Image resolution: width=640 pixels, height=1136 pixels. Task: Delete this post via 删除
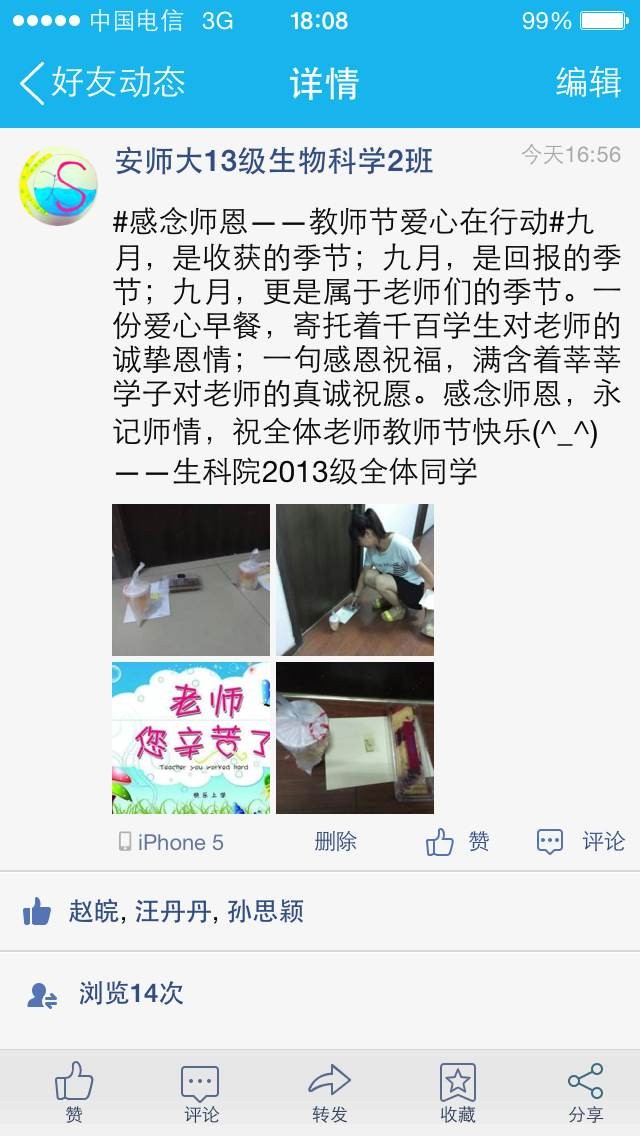(335, 842)
